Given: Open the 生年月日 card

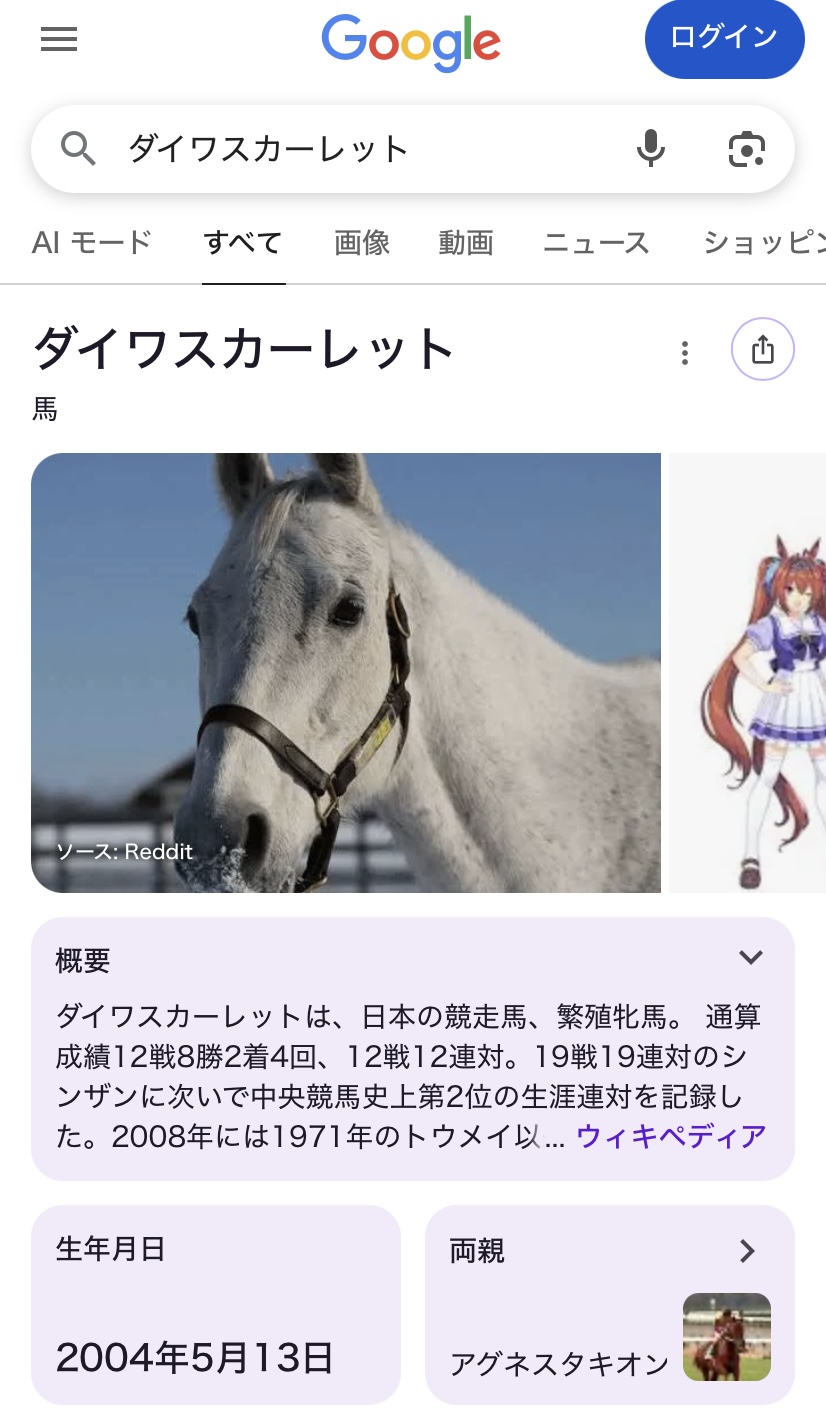Looking at the screenshot, I should point(216,1304).
